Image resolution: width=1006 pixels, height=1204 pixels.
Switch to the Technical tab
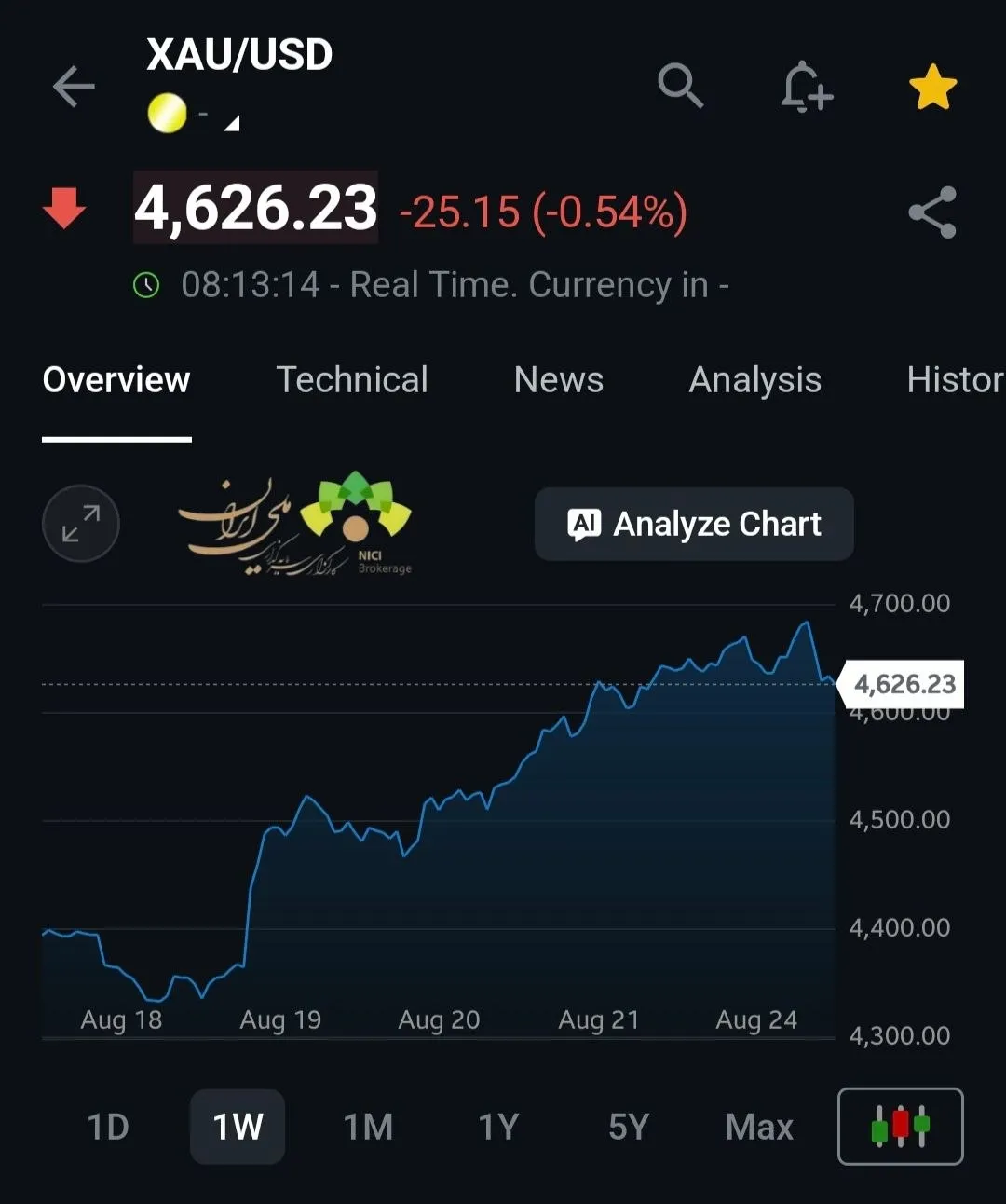[x=352, y=379]
